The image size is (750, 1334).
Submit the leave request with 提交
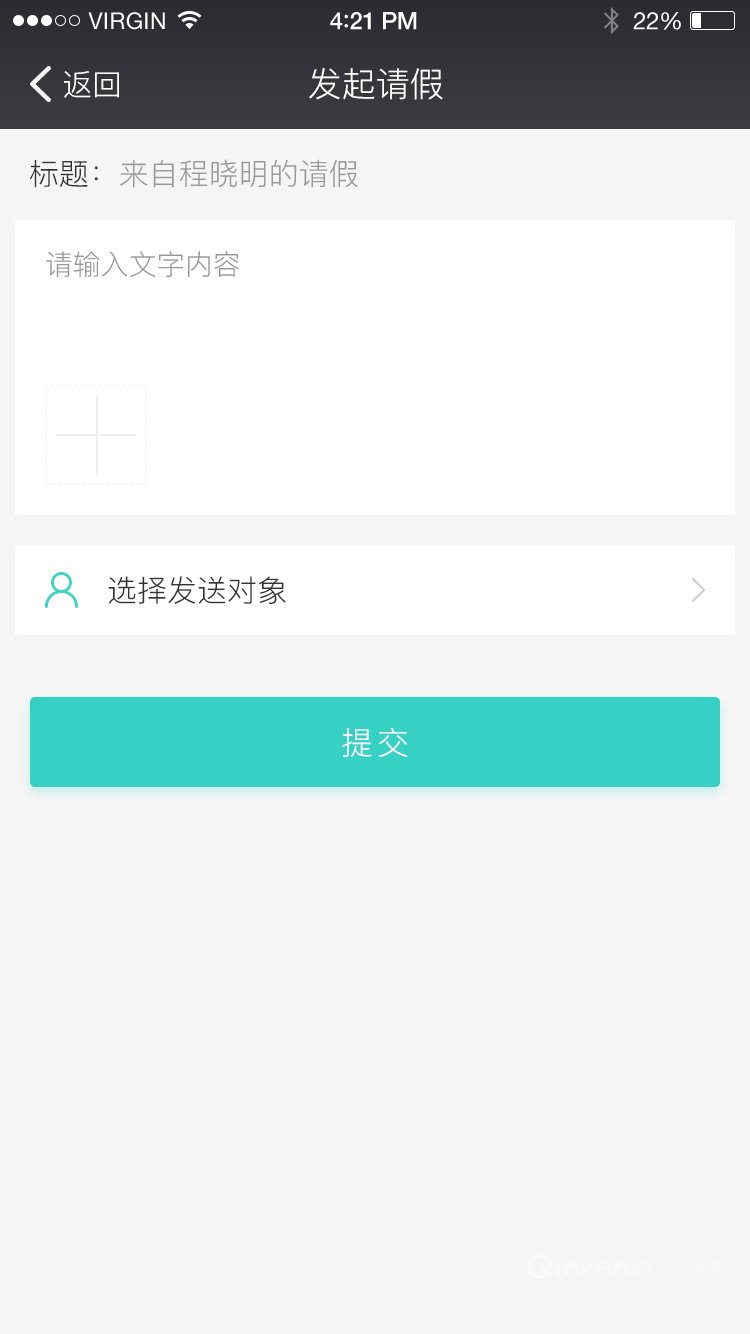click(x=375, y=742)
